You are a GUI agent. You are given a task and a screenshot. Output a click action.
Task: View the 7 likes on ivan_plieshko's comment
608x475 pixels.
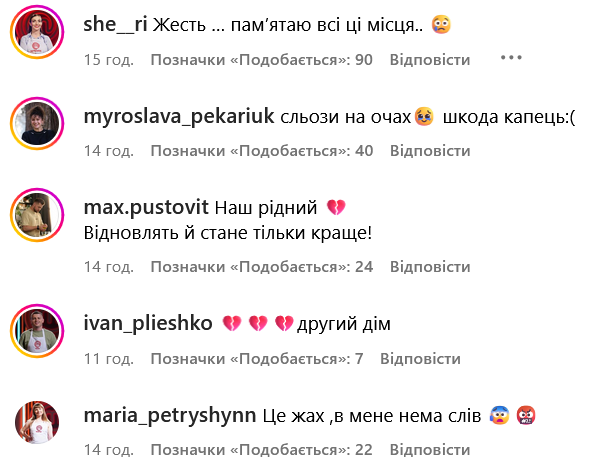(256, 359)
